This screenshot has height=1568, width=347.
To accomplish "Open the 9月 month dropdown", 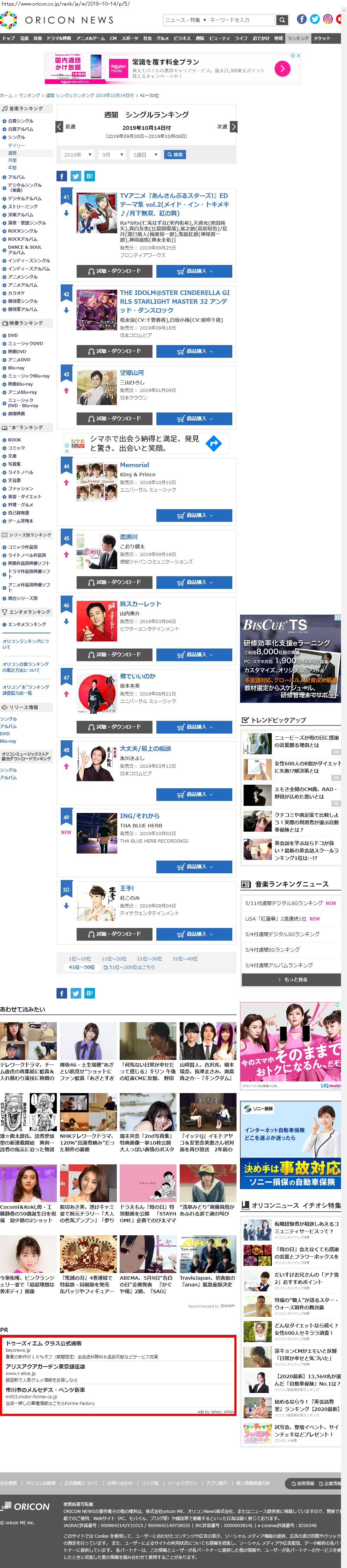I will point(112,155).
